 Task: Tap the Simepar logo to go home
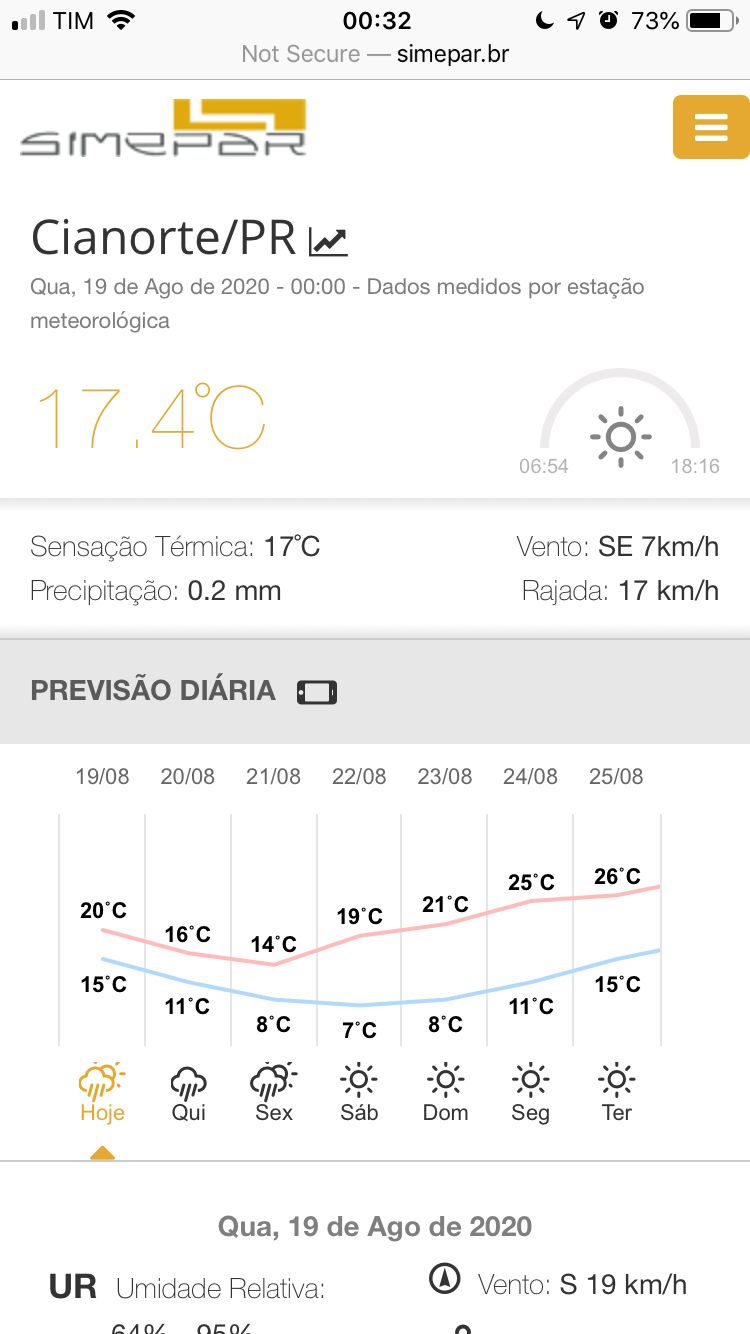(x=163, y=127)
